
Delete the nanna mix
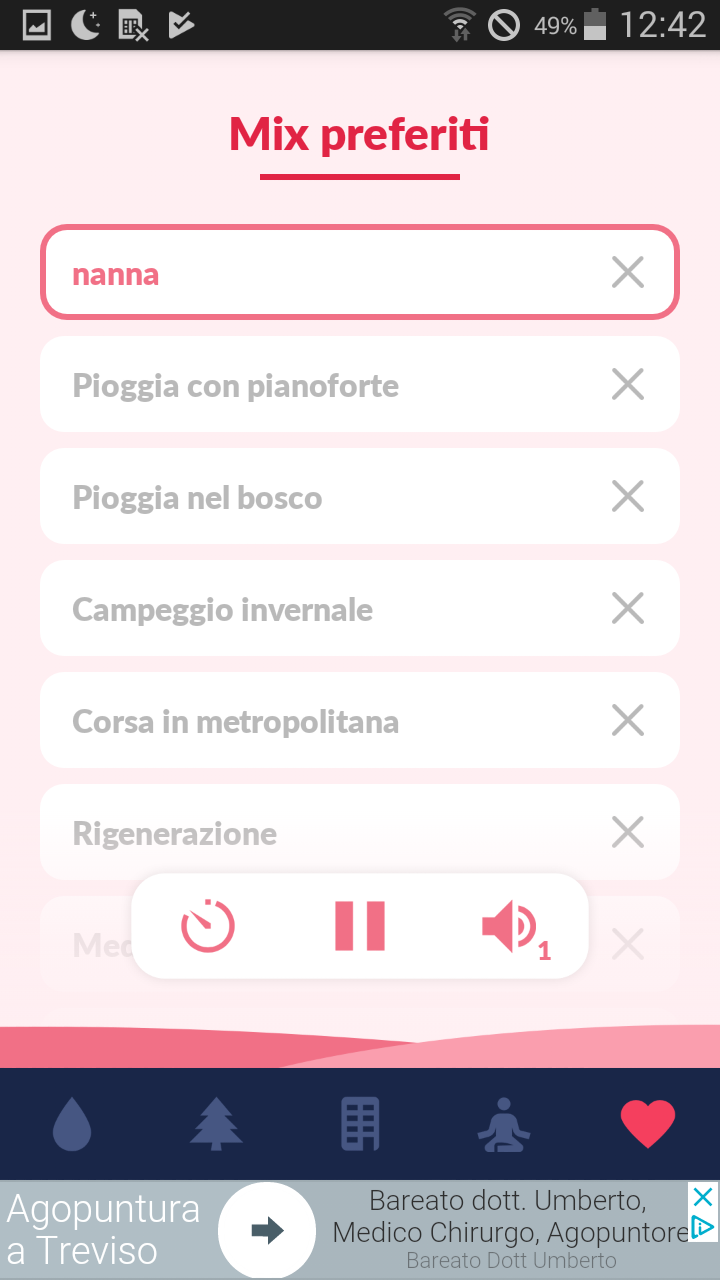tap(628, 272)
